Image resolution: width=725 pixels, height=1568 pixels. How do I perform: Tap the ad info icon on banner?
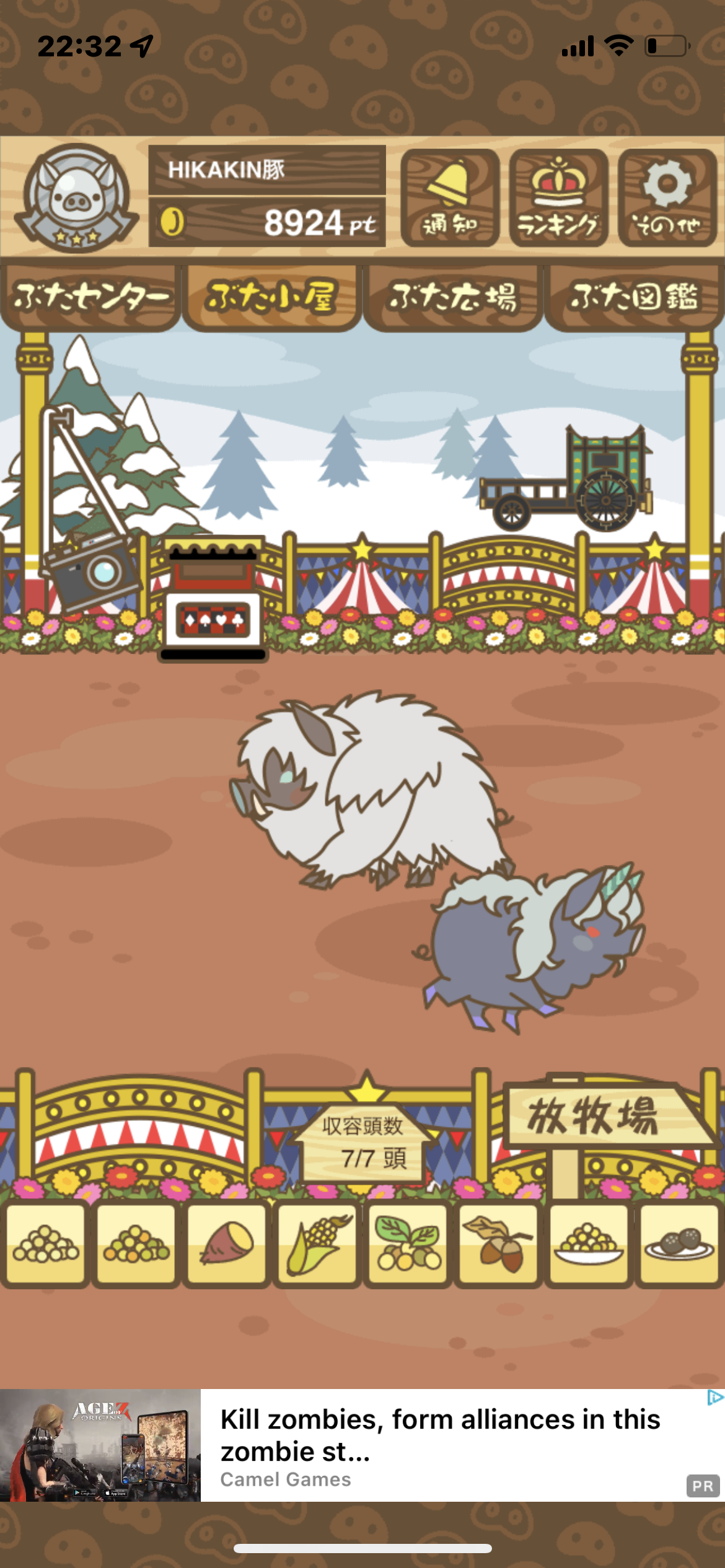point(714,1398)
